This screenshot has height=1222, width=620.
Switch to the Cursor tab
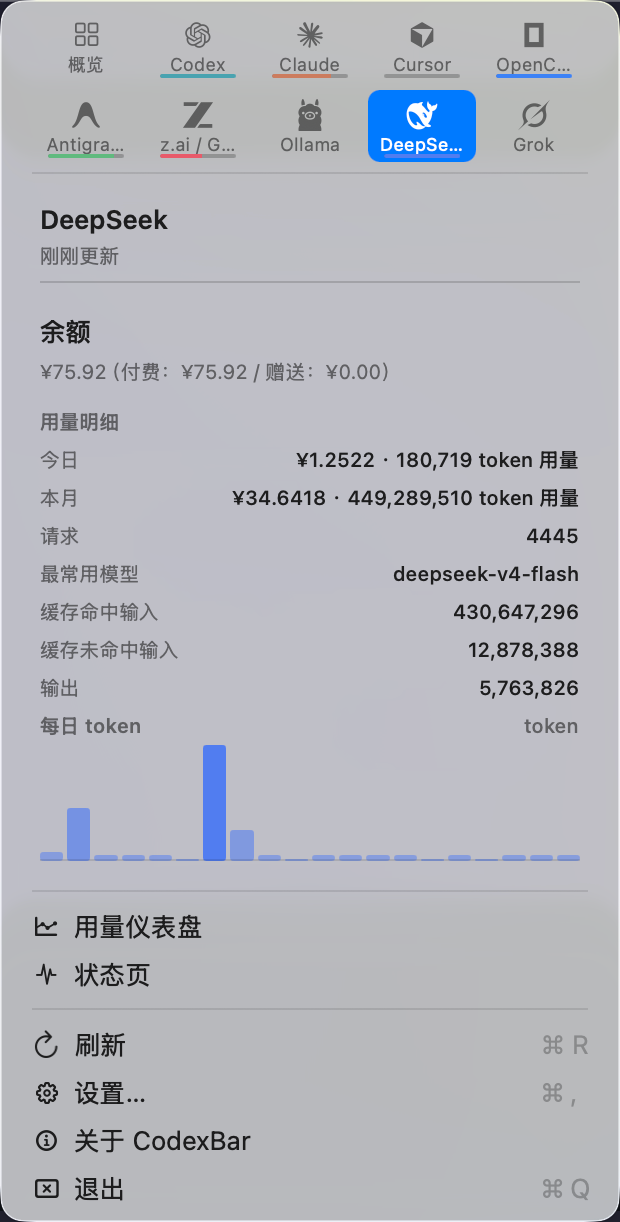tap(422, 49)
